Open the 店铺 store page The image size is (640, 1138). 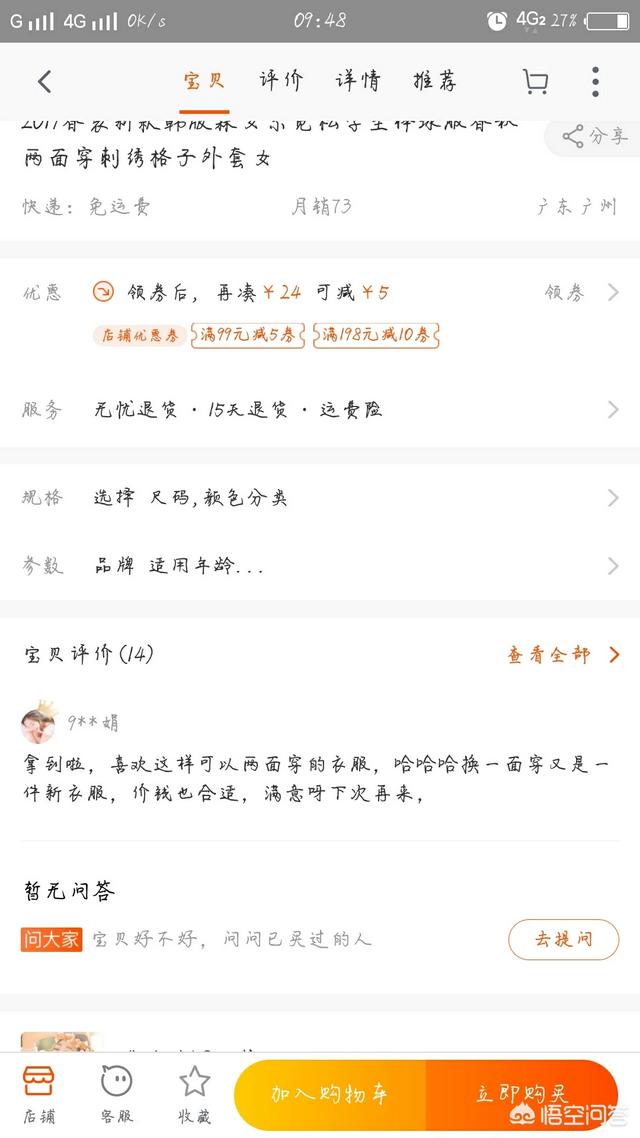coord(39,1095)
